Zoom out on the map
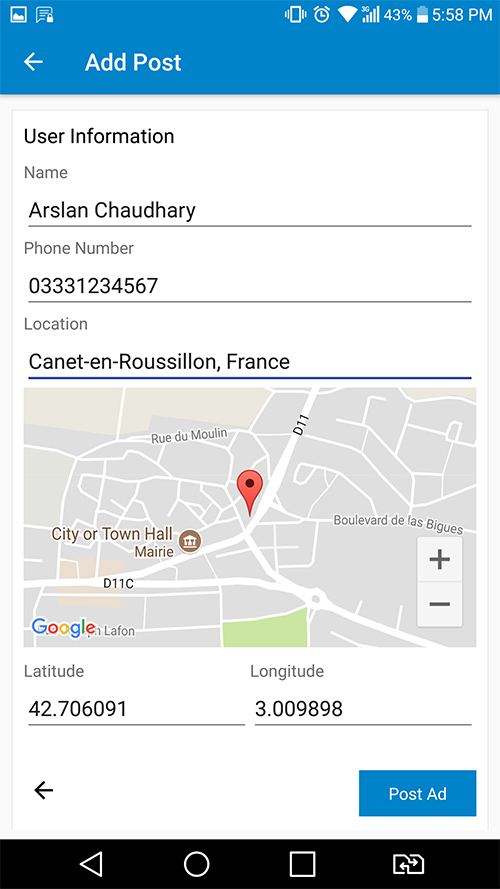 [x=439, y=604]
